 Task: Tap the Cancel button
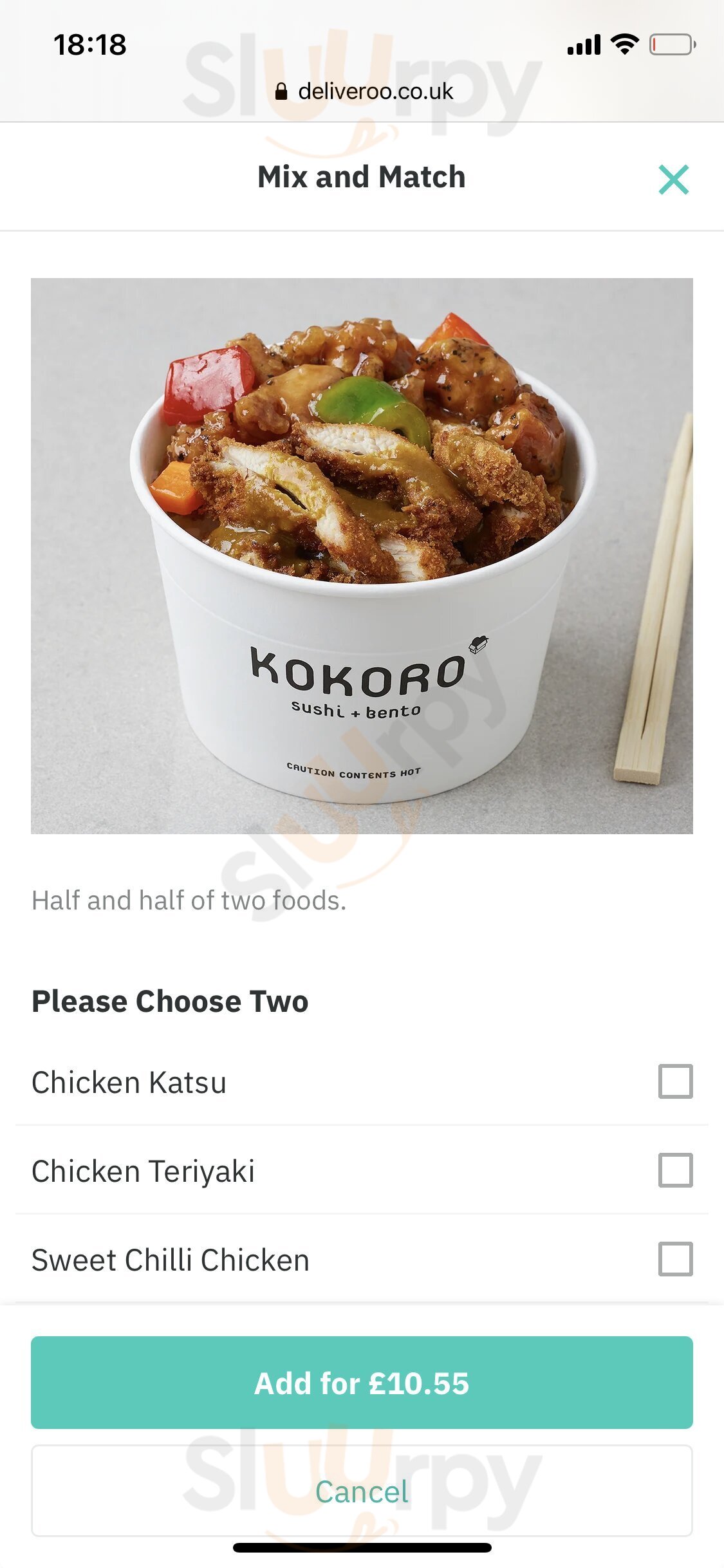point(362,1491)
